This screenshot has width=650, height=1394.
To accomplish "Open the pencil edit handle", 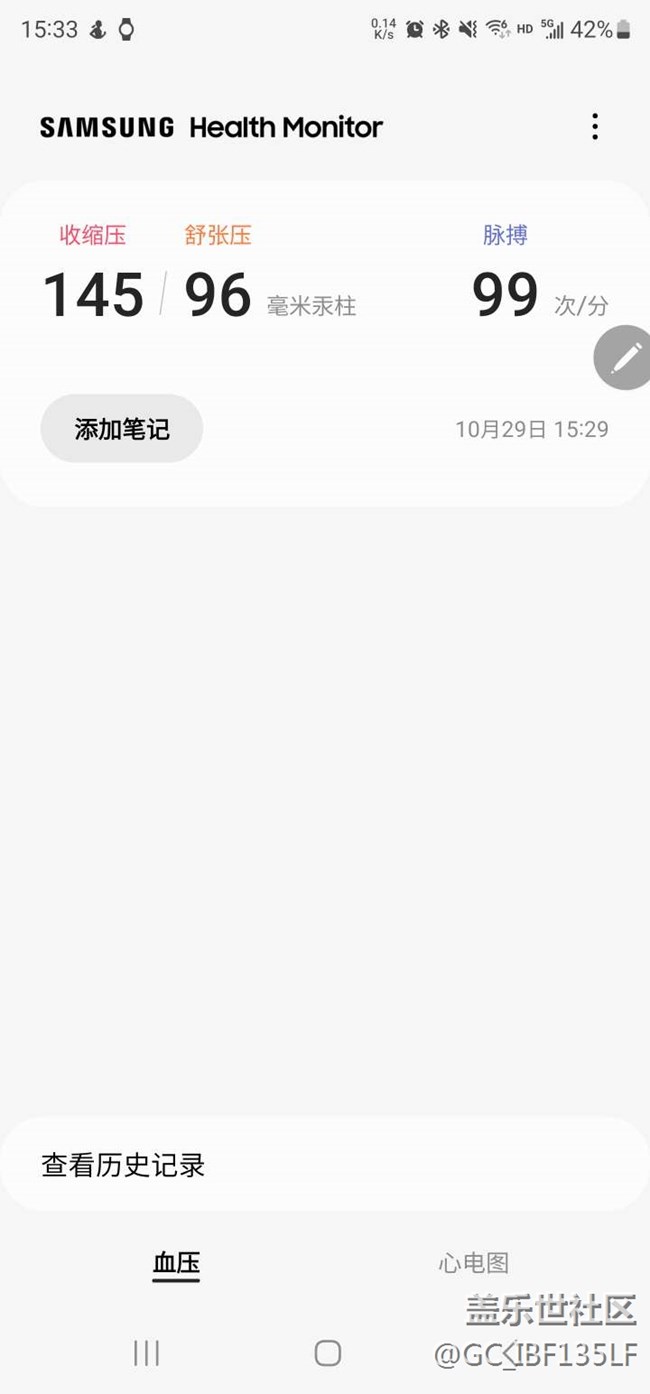I will point(624,357).
